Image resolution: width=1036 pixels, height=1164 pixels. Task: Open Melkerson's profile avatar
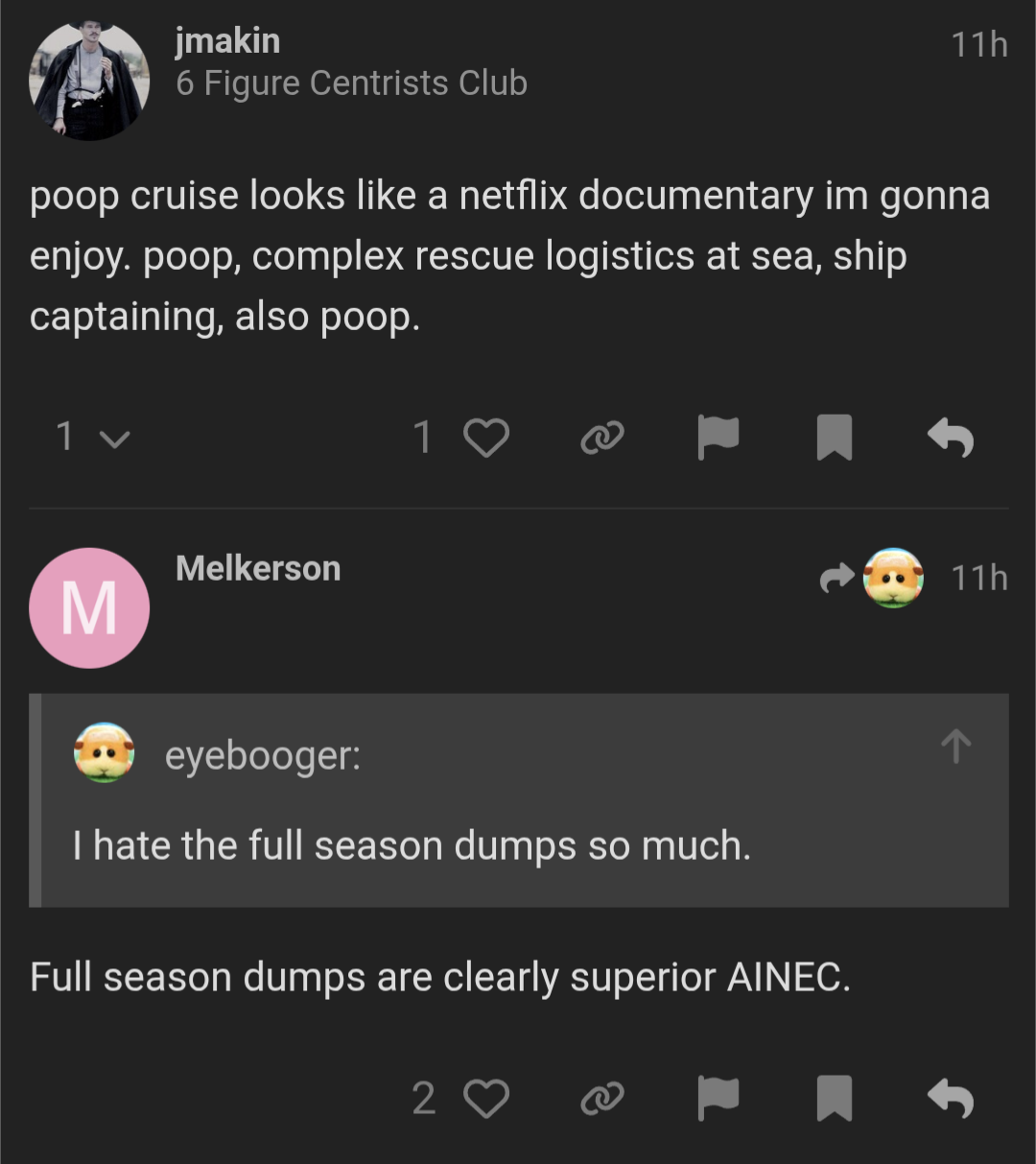pyautogui.click(x=89, y=607)
